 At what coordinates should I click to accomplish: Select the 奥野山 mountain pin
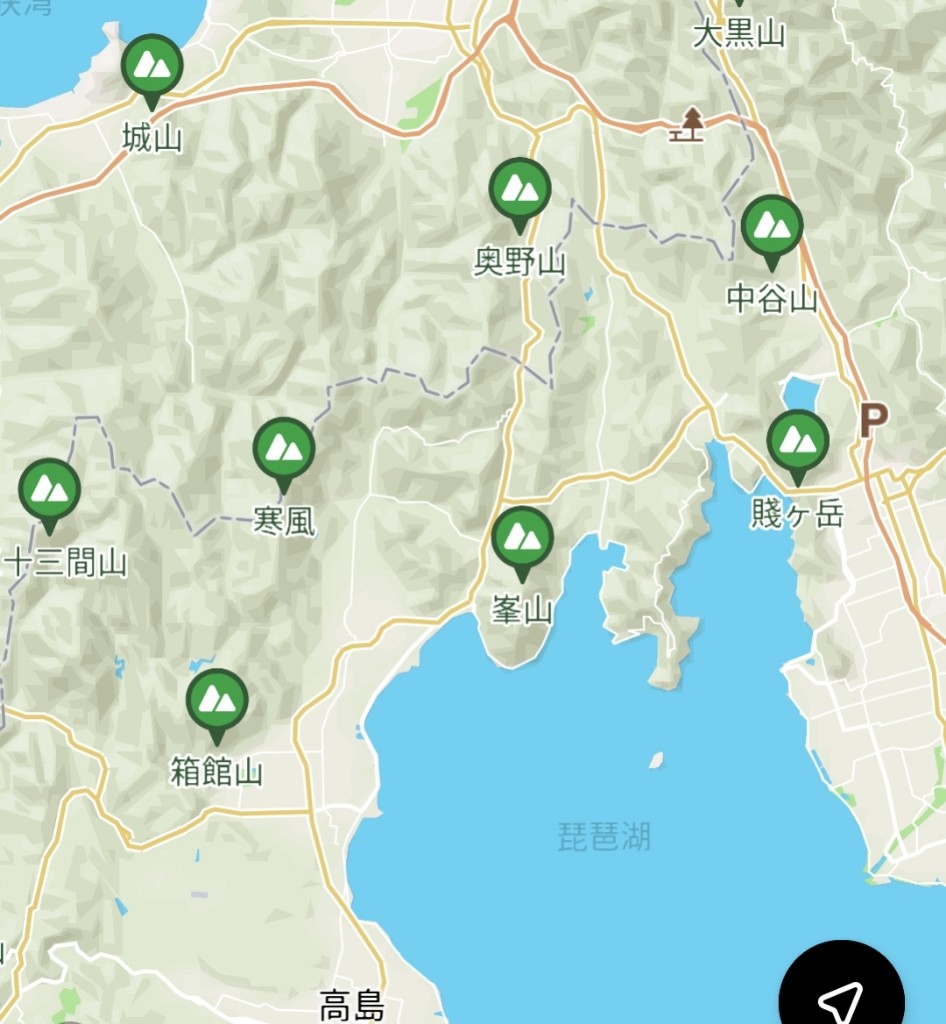[x=520, y=190]
